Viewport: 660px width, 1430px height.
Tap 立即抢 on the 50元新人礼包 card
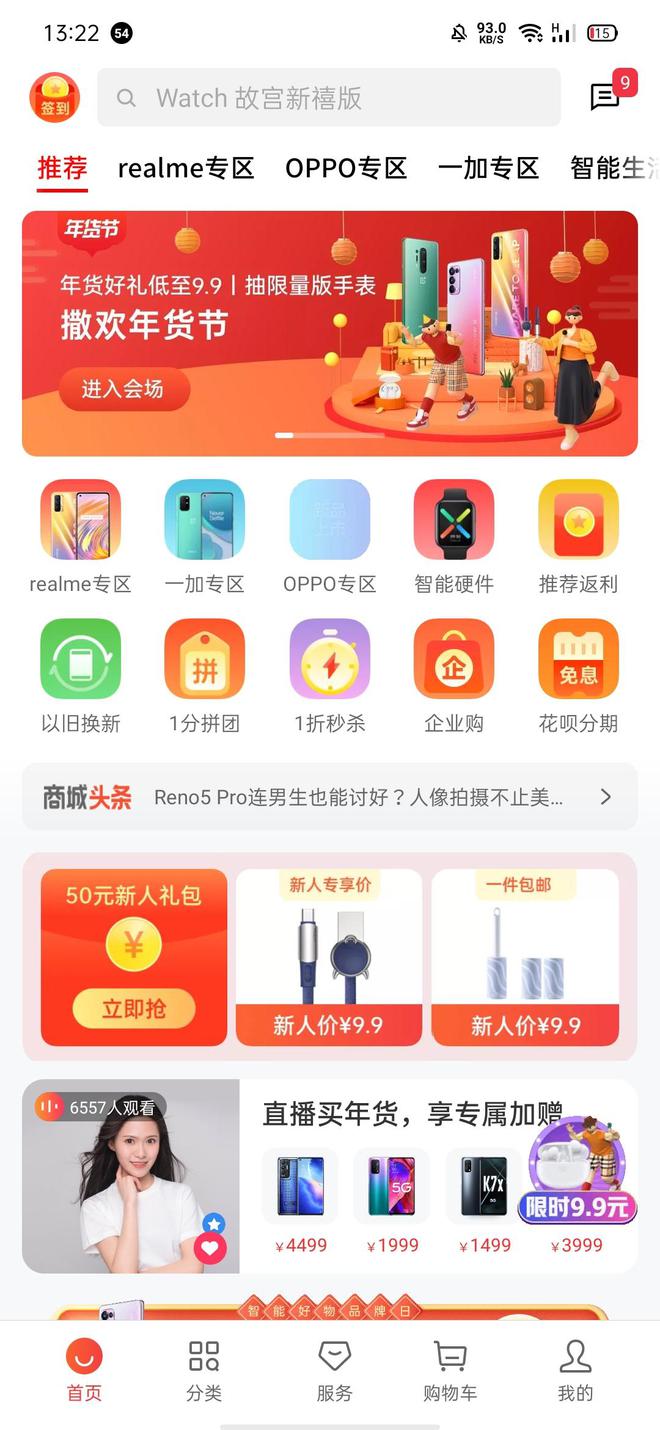pyautogui.click(x=133, y=1009)
